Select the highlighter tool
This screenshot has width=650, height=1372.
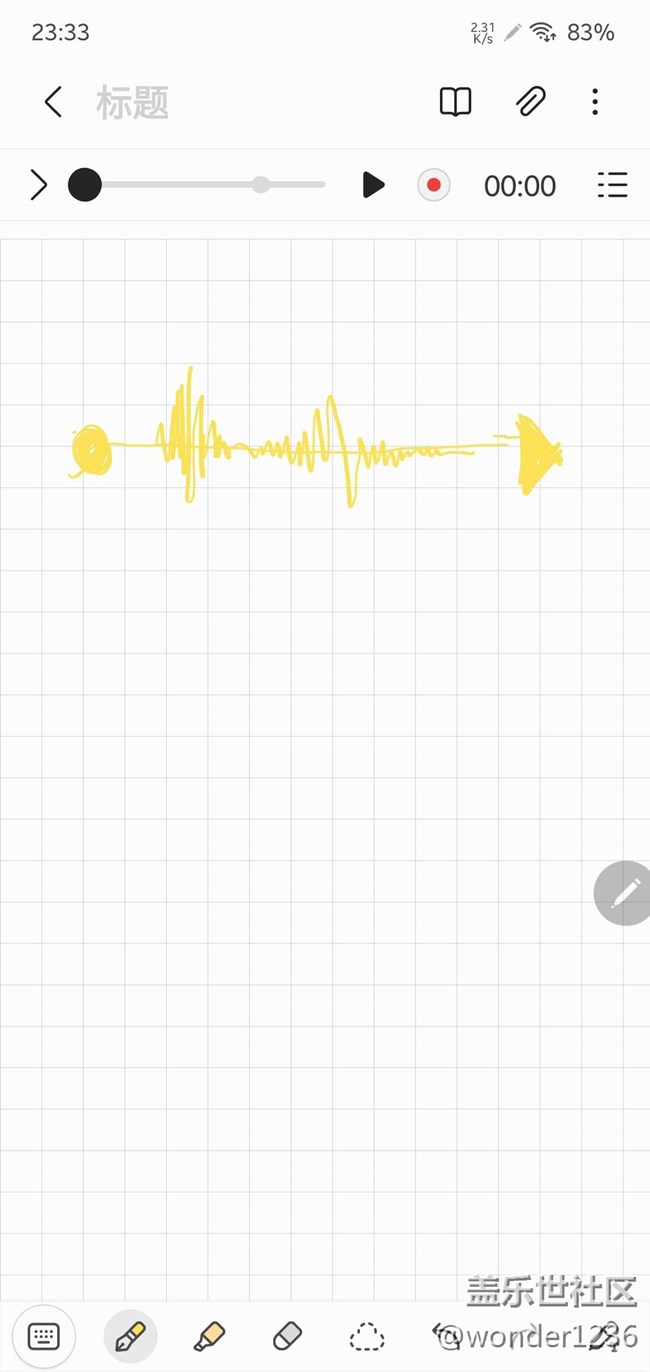tap(208, 1335)
